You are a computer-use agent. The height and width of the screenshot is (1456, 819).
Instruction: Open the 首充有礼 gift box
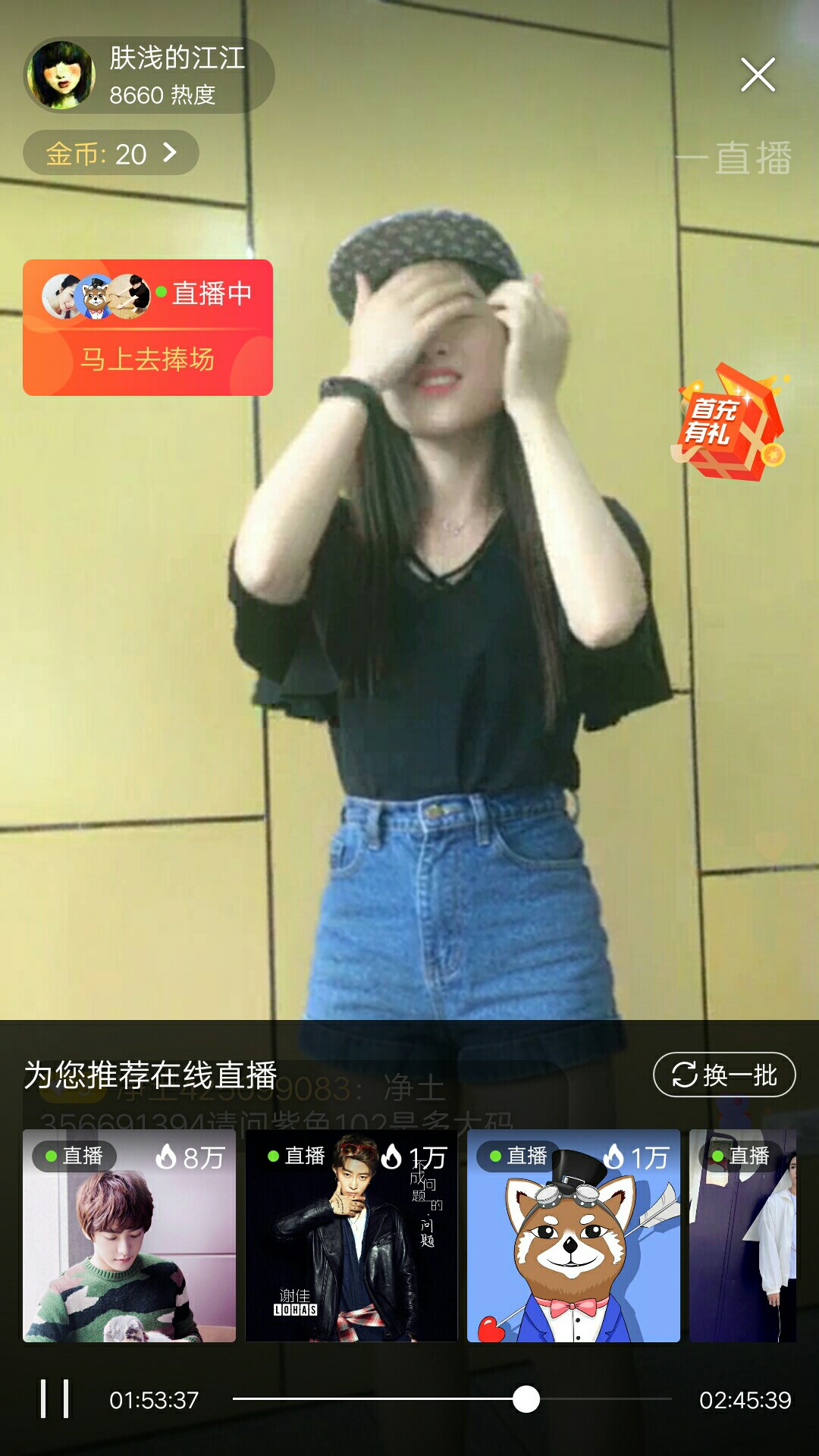pyautogui.click(x=730, y=422)
